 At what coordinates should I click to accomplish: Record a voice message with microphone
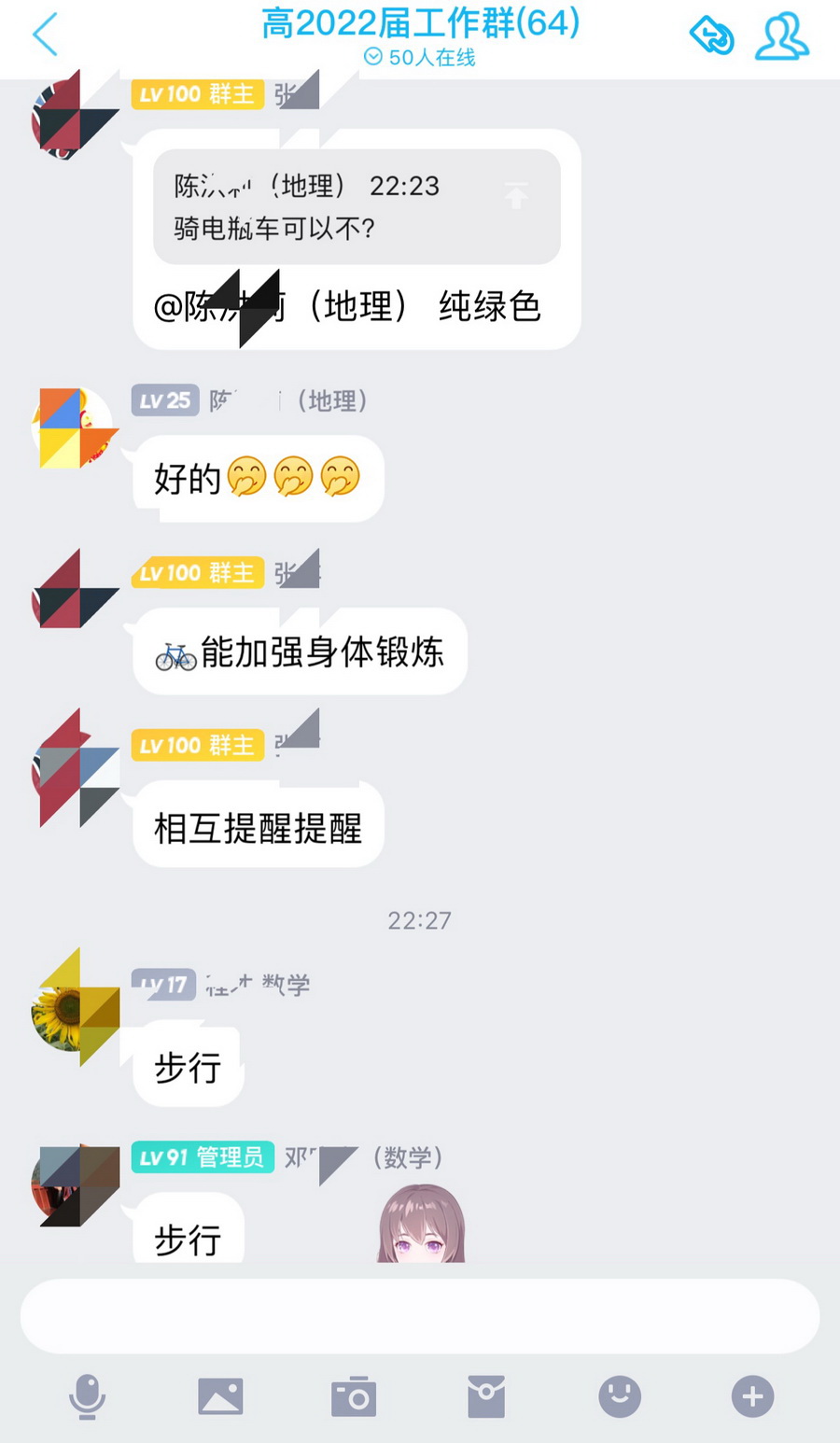click(x=88, y=1396)
